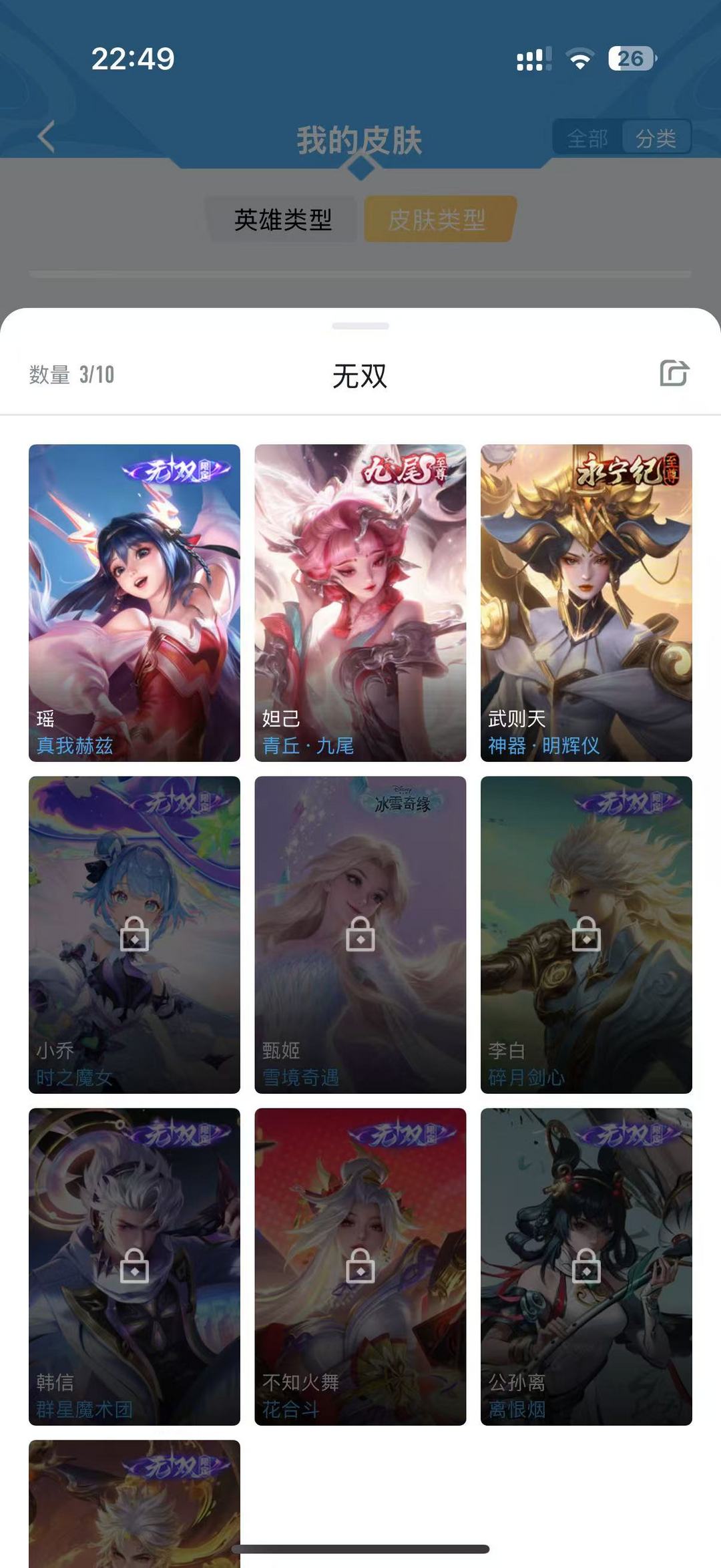Viewport: 721px width, 1568px height.
Task: Select the 皮肤类型 tab
Action: [438, 220]
